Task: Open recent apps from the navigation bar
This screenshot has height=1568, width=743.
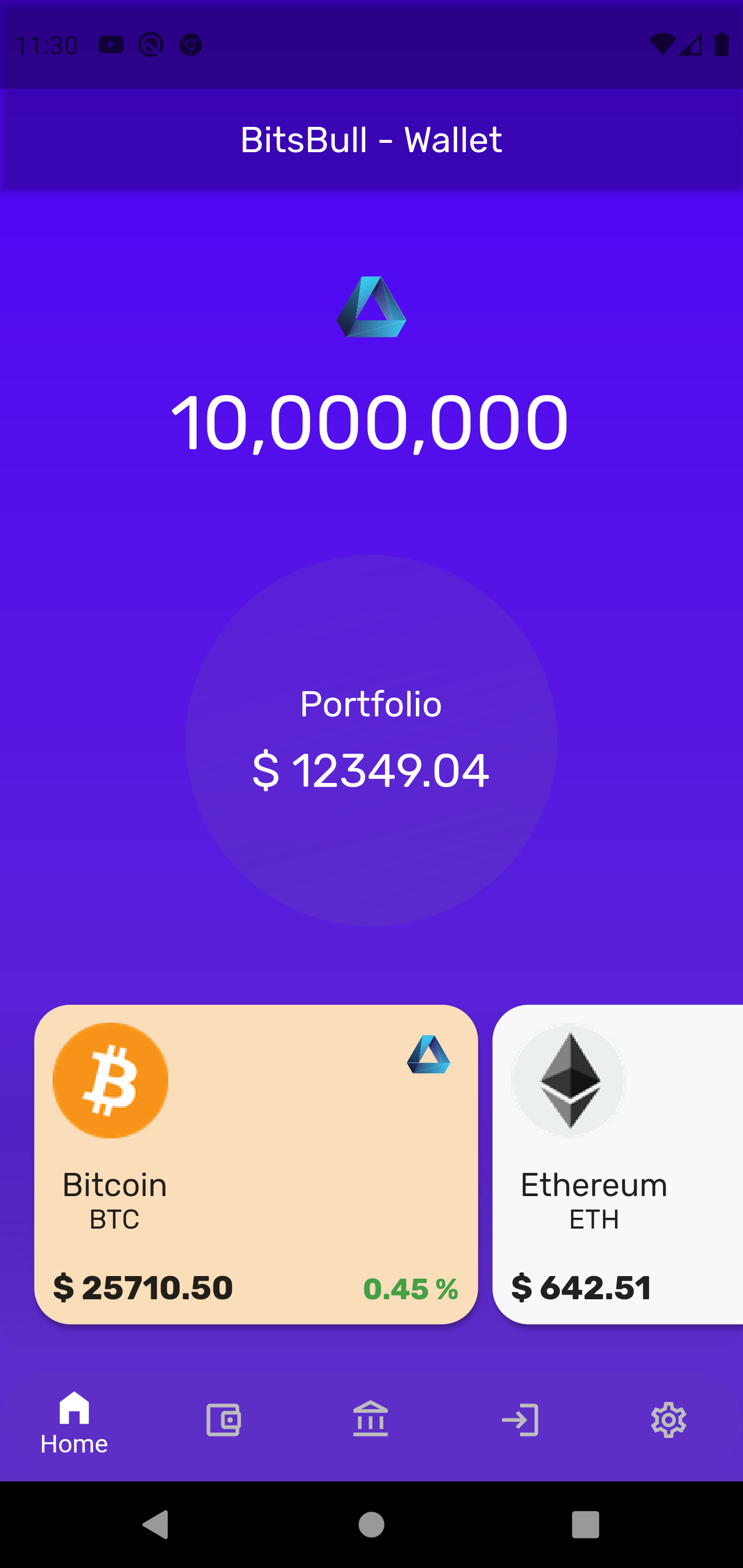Action: point(585,1525)
